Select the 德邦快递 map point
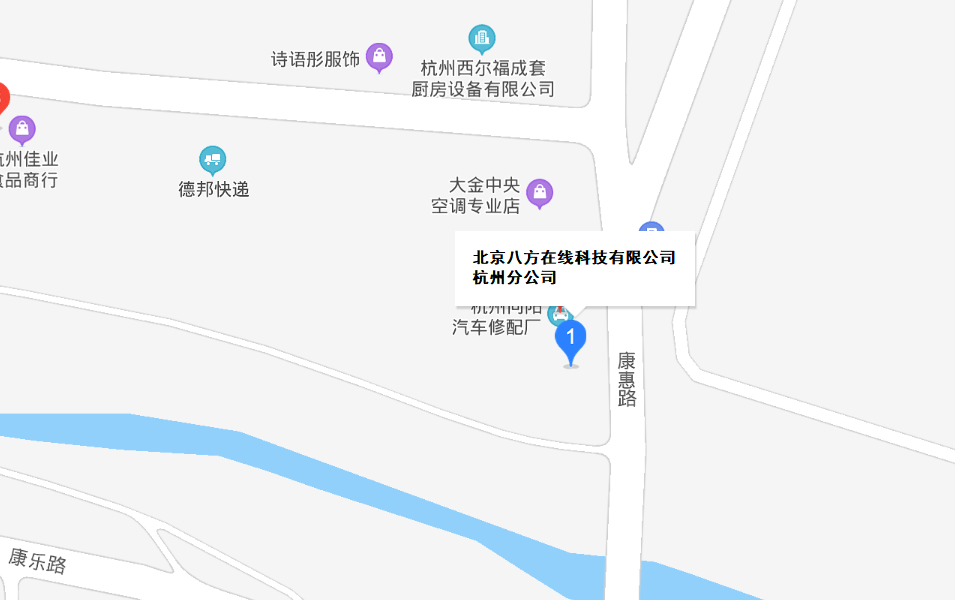 (x=212, y=159)
